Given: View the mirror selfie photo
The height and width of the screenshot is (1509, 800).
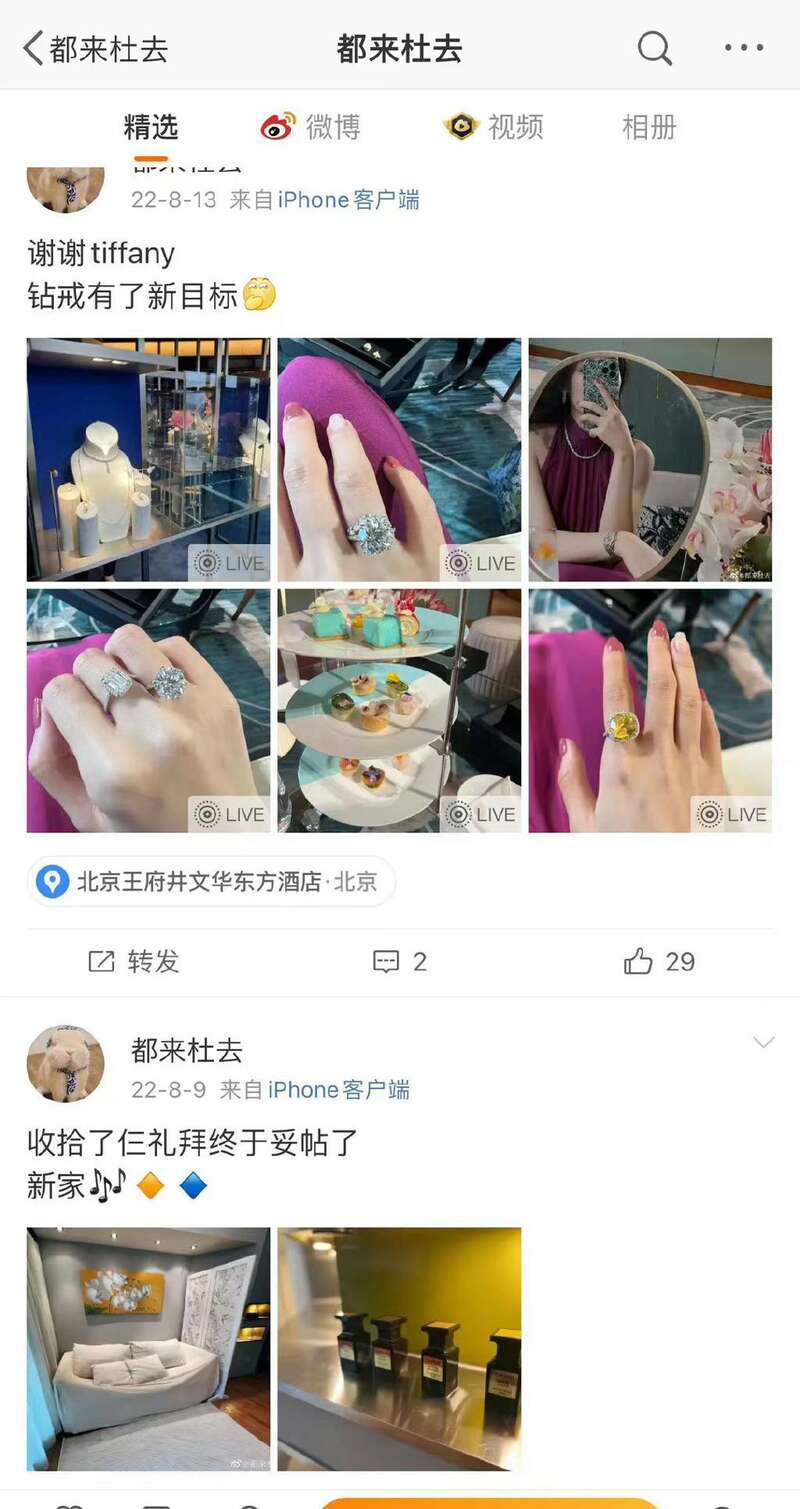Looking at the screenshot, I should click(650, 459).
